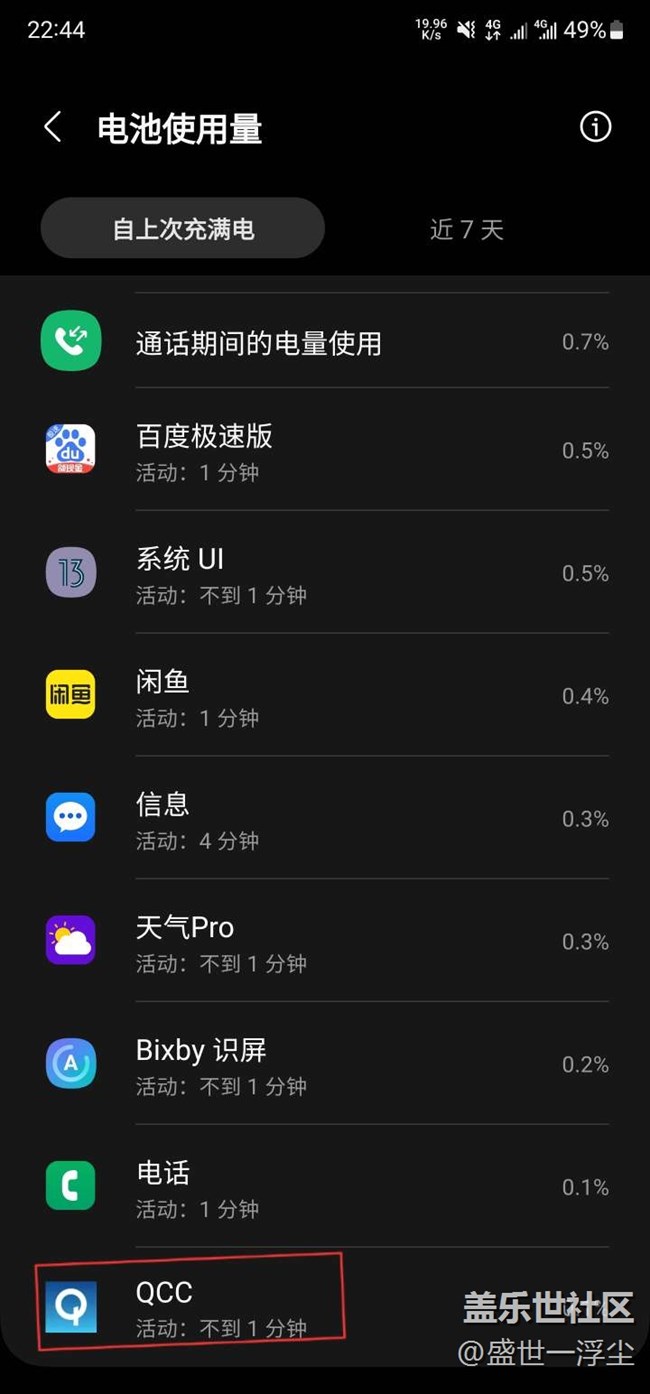The image size is (650, 1394).
Task: Open 信息 battery usage details
Action: [325, 819]
